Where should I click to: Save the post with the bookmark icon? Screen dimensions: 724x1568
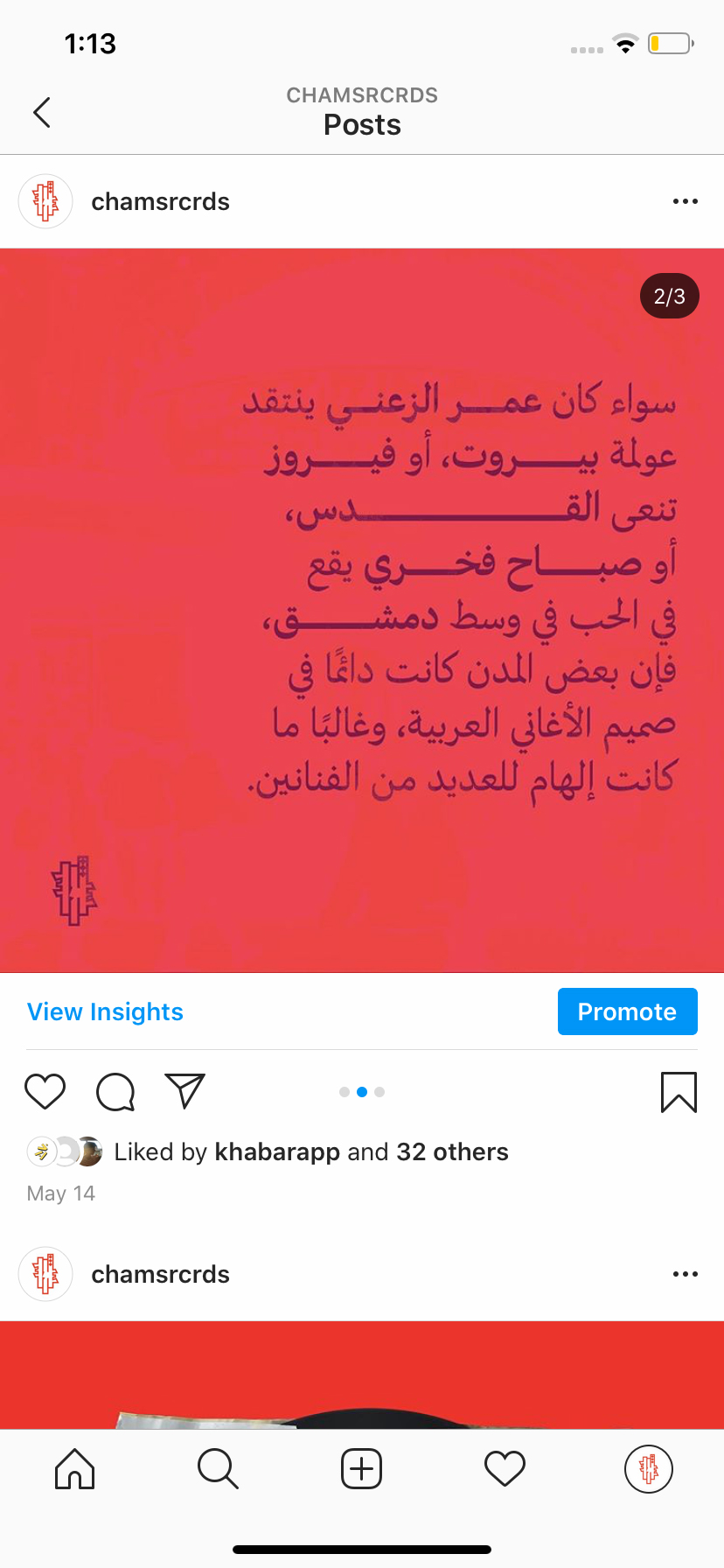(679, 1091)
